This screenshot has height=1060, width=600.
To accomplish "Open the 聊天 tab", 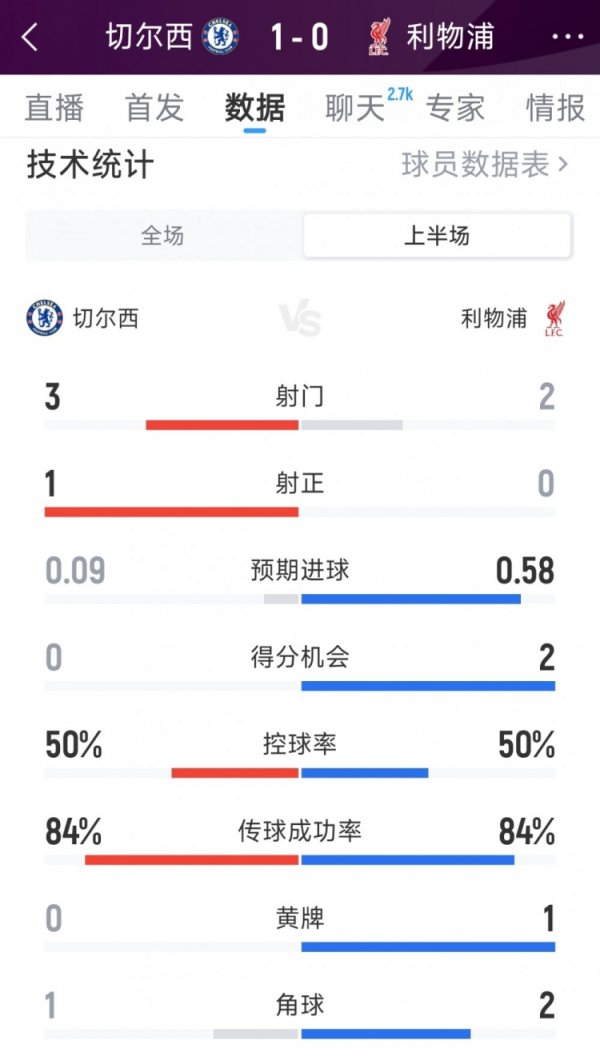I will click(356, 108).
